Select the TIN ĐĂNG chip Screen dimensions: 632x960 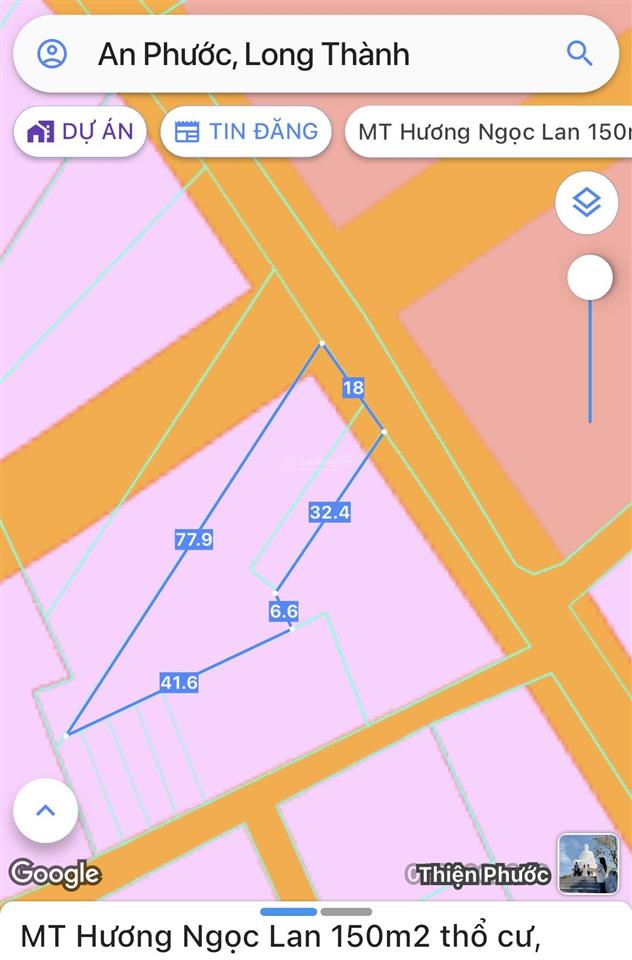coord(246,132)
